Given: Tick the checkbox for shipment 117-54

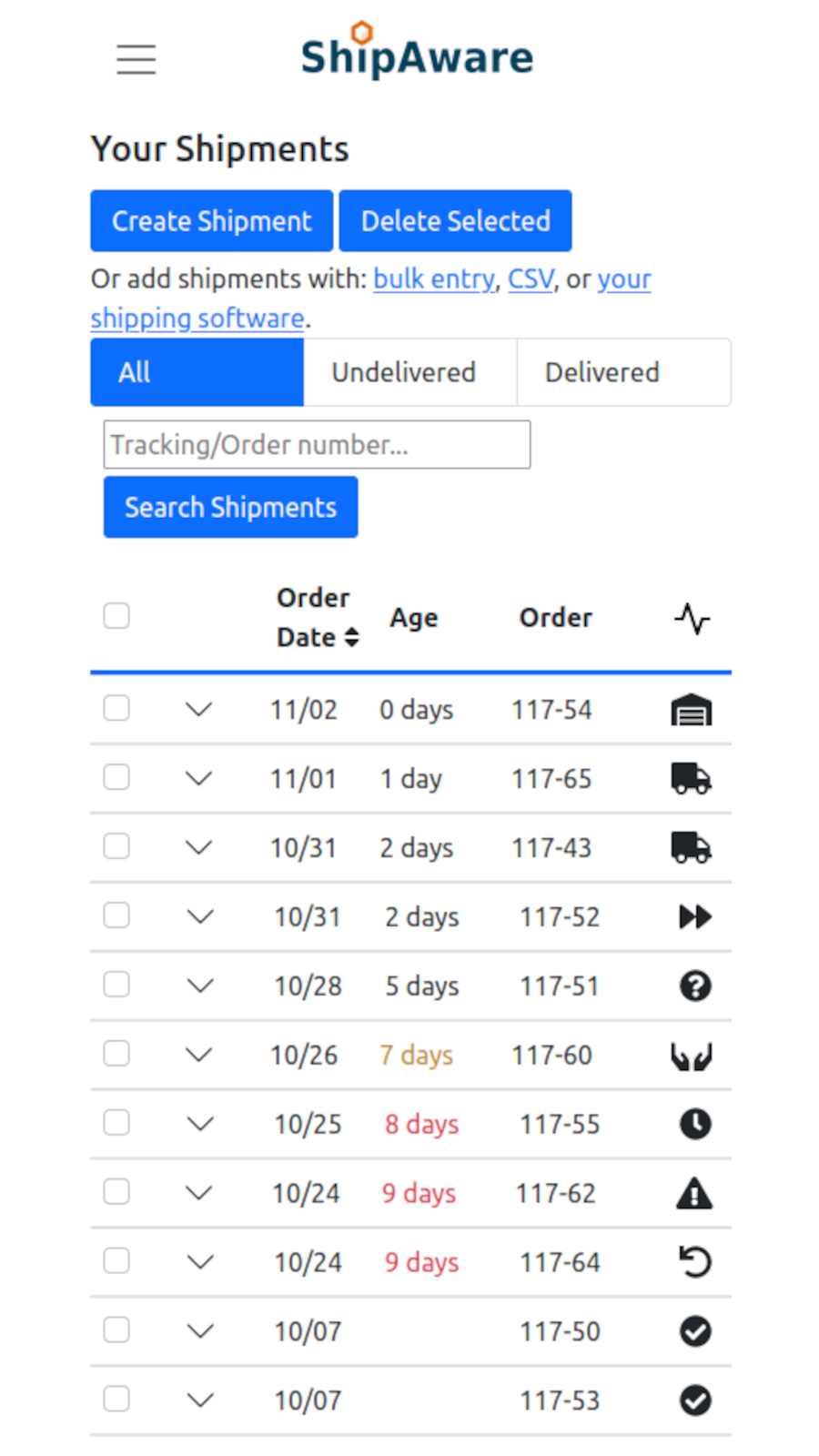Looking at the screenshot, I should (x=116, y=708).
